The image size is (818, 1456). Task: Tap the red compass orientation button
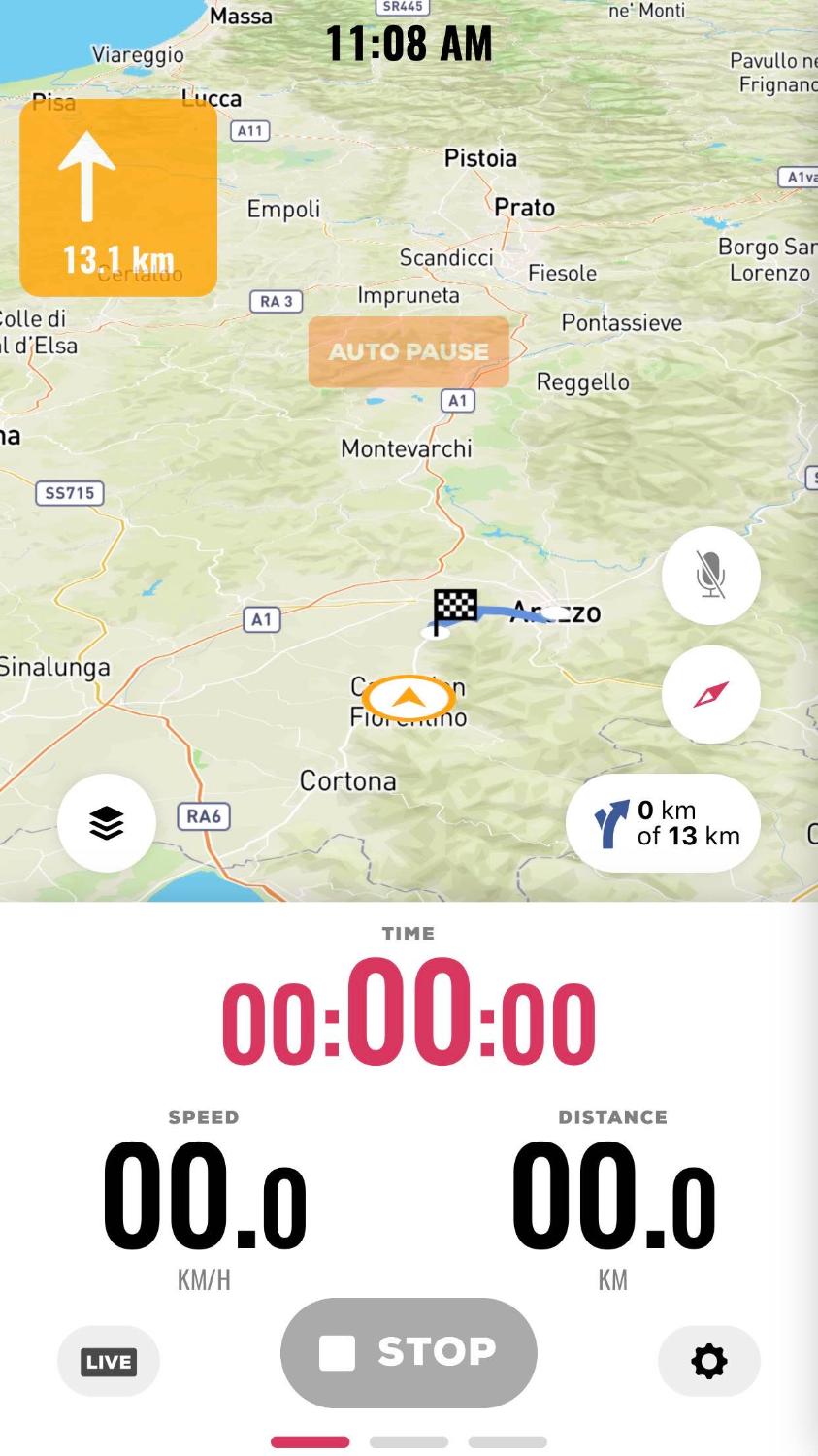click(x=710, y=694)
